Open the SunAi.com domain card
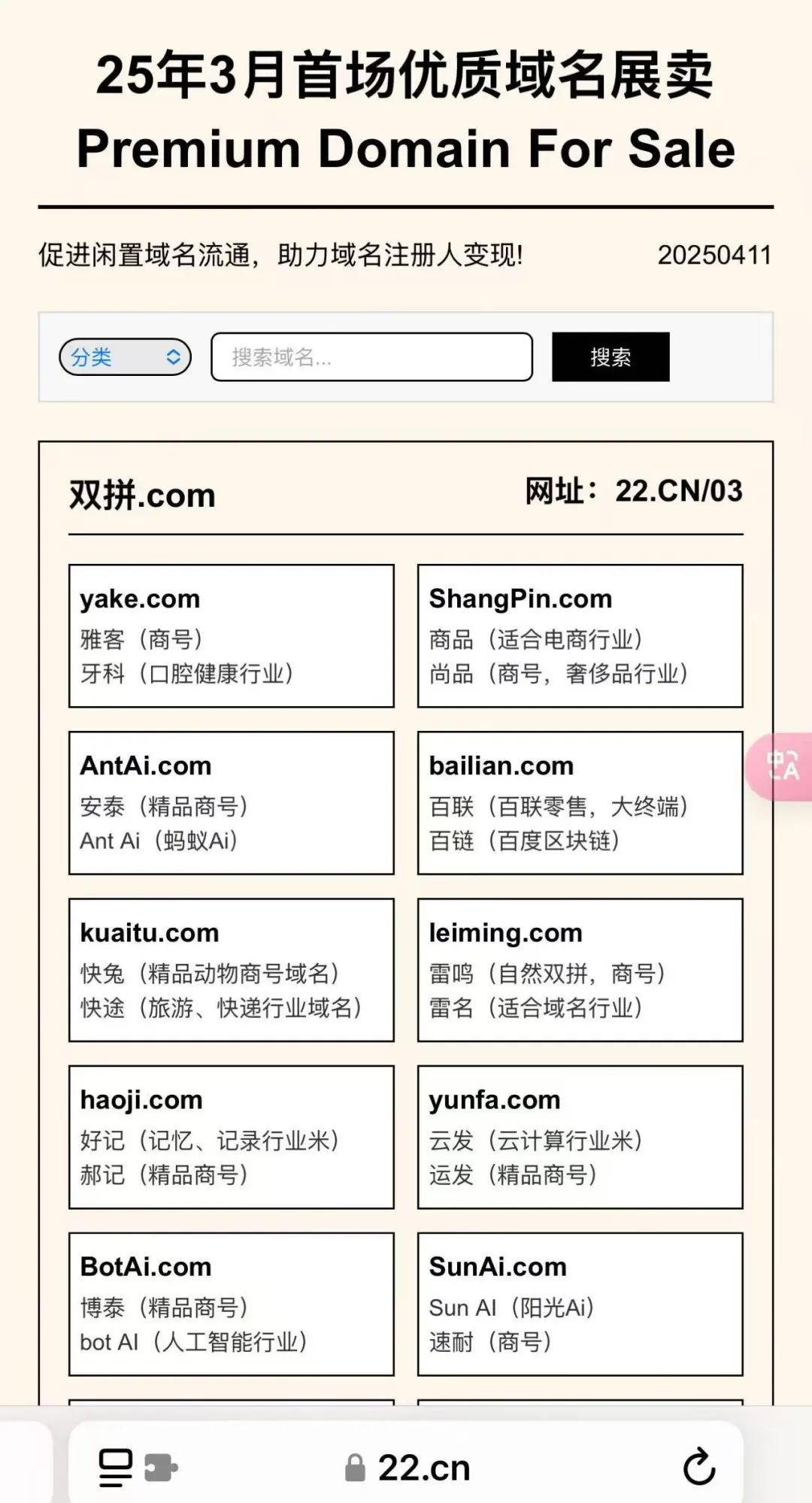 [x=580, y=1304]
